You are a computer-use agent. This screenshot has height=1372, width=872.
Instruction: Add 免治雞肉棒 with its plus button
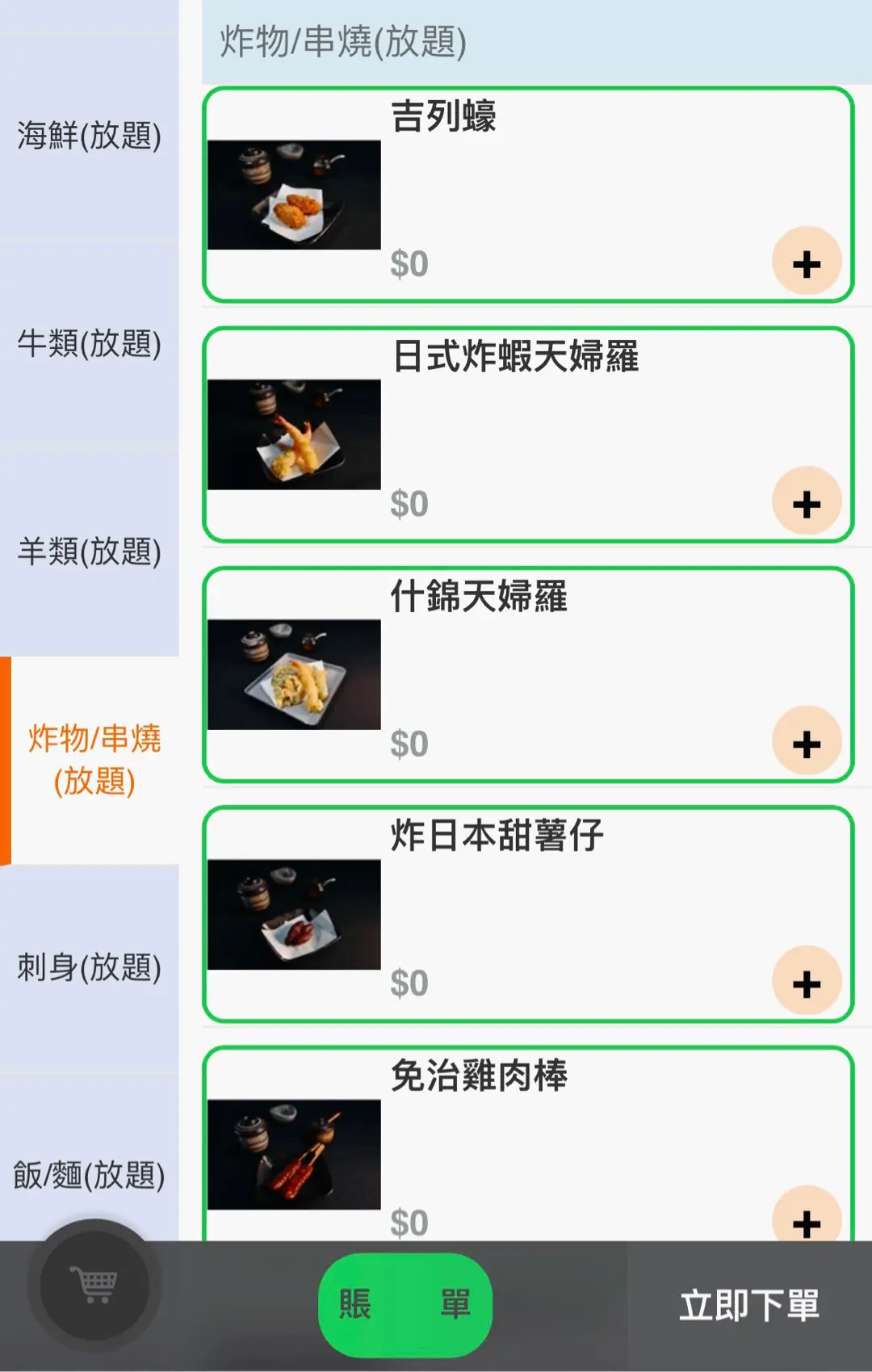[x=806, y=1219]
